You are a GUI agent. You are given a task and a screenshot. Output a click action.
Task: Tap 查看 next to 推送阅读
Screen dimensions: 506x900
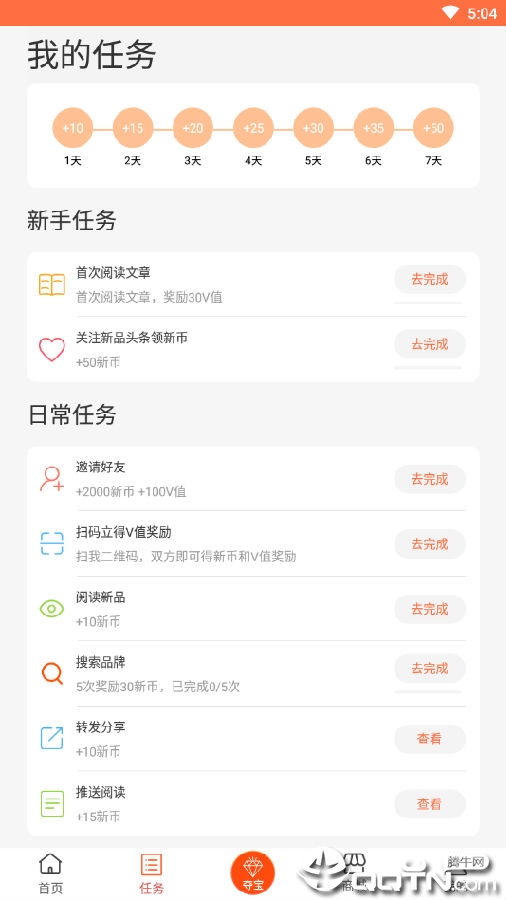click(430, 804)
